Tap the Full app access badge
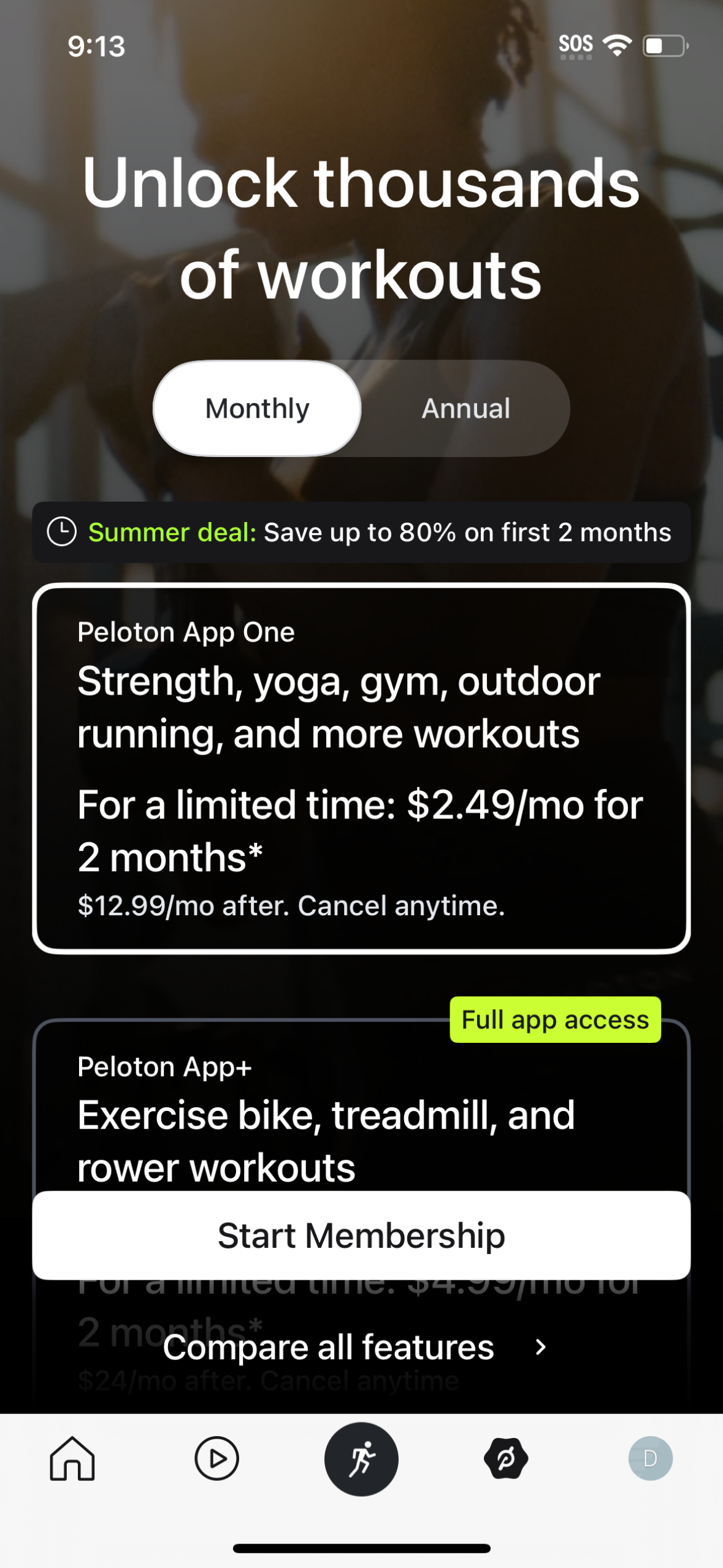Image resolution: width=723 pixels, height=1568 pixels. coord(554,1020)
